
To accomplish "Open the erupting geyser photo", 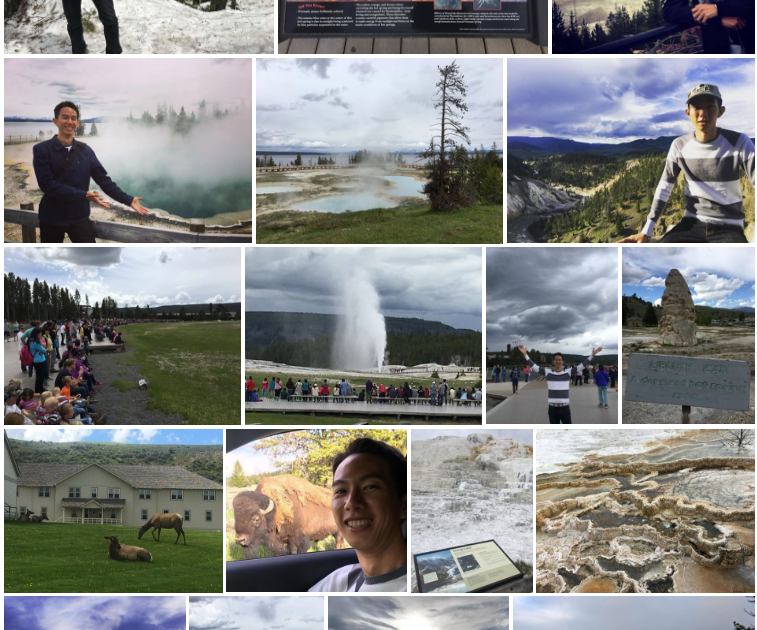I will tap(363, 335).
